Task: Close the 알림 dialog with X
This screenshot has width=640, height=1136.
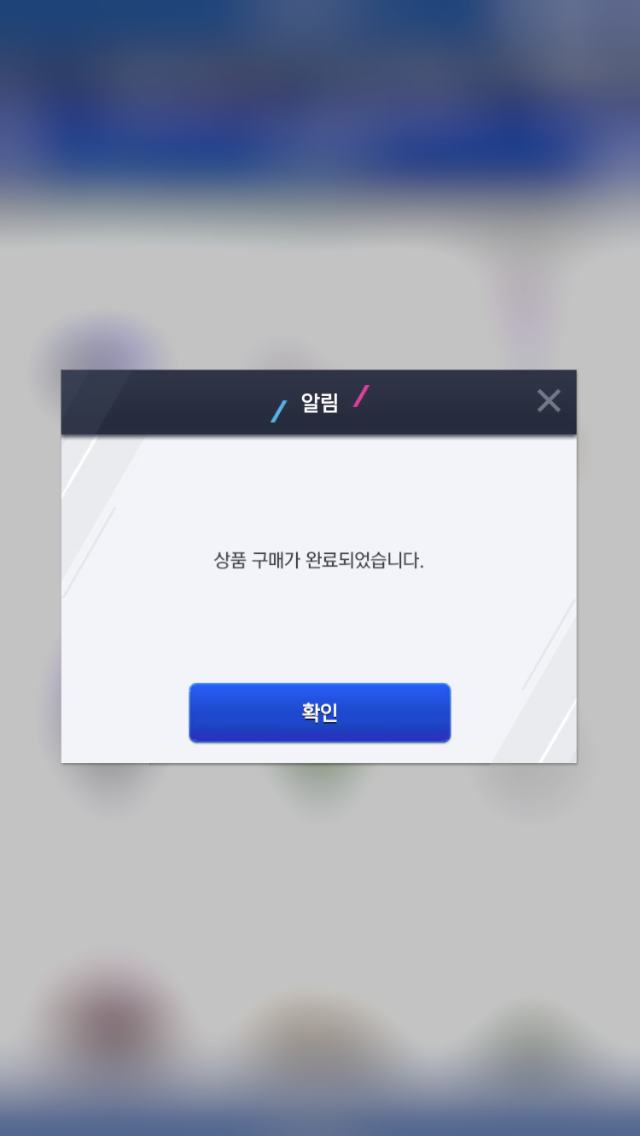Action: [549, 401]
